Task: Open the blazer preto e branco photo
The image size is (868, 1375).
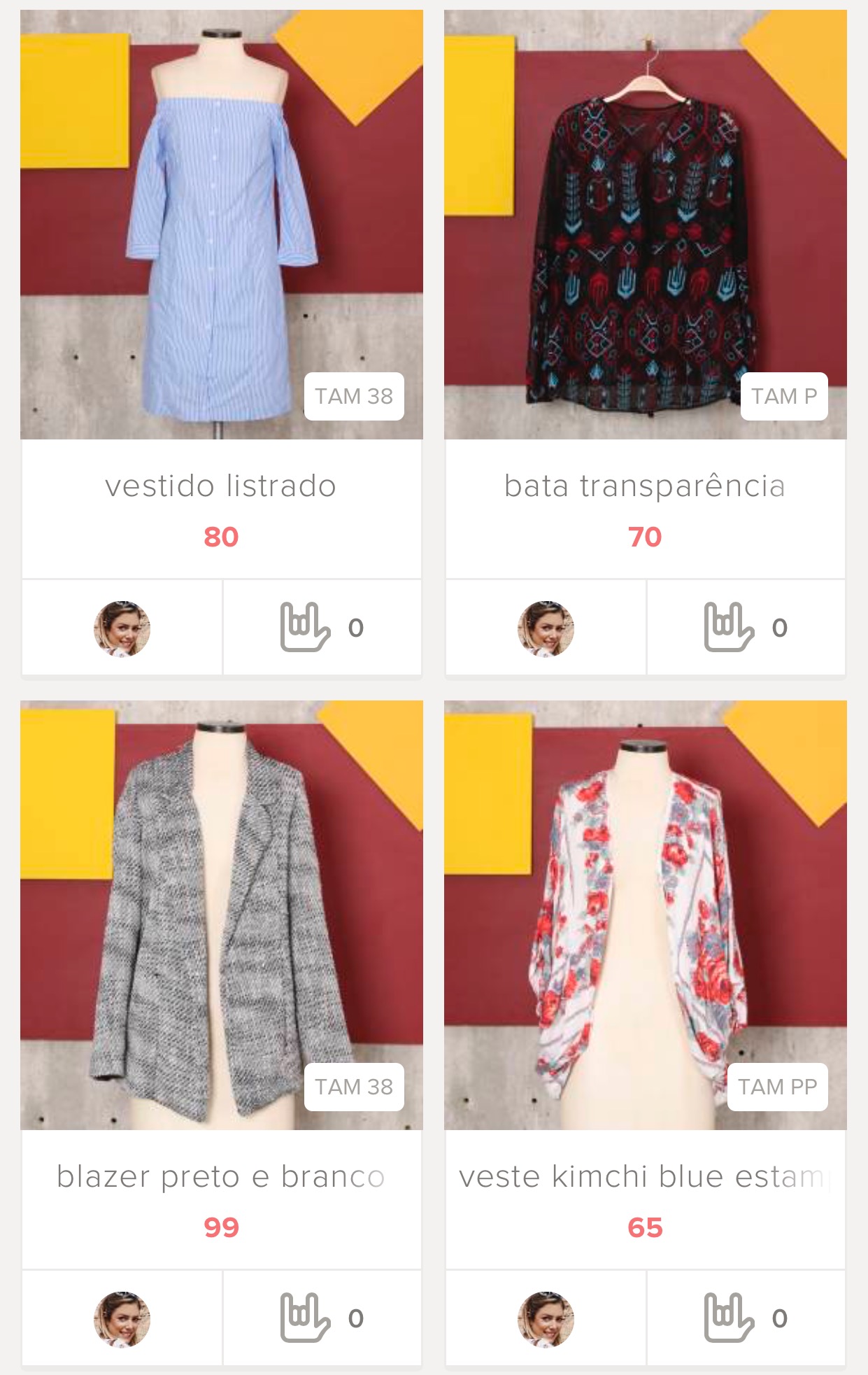Action: [221, 915]
